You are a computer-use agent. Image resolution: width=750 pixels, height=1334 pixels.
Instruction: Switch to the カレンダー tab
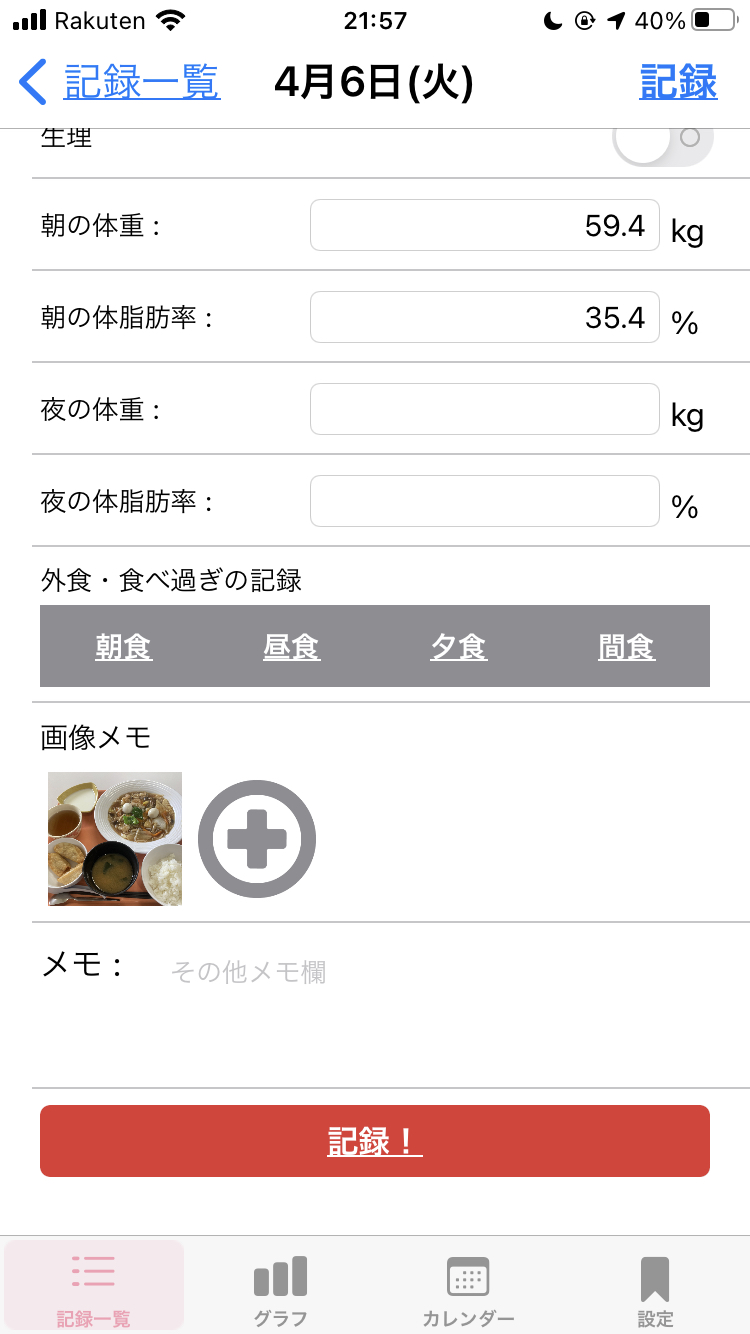click(468, 1290)
